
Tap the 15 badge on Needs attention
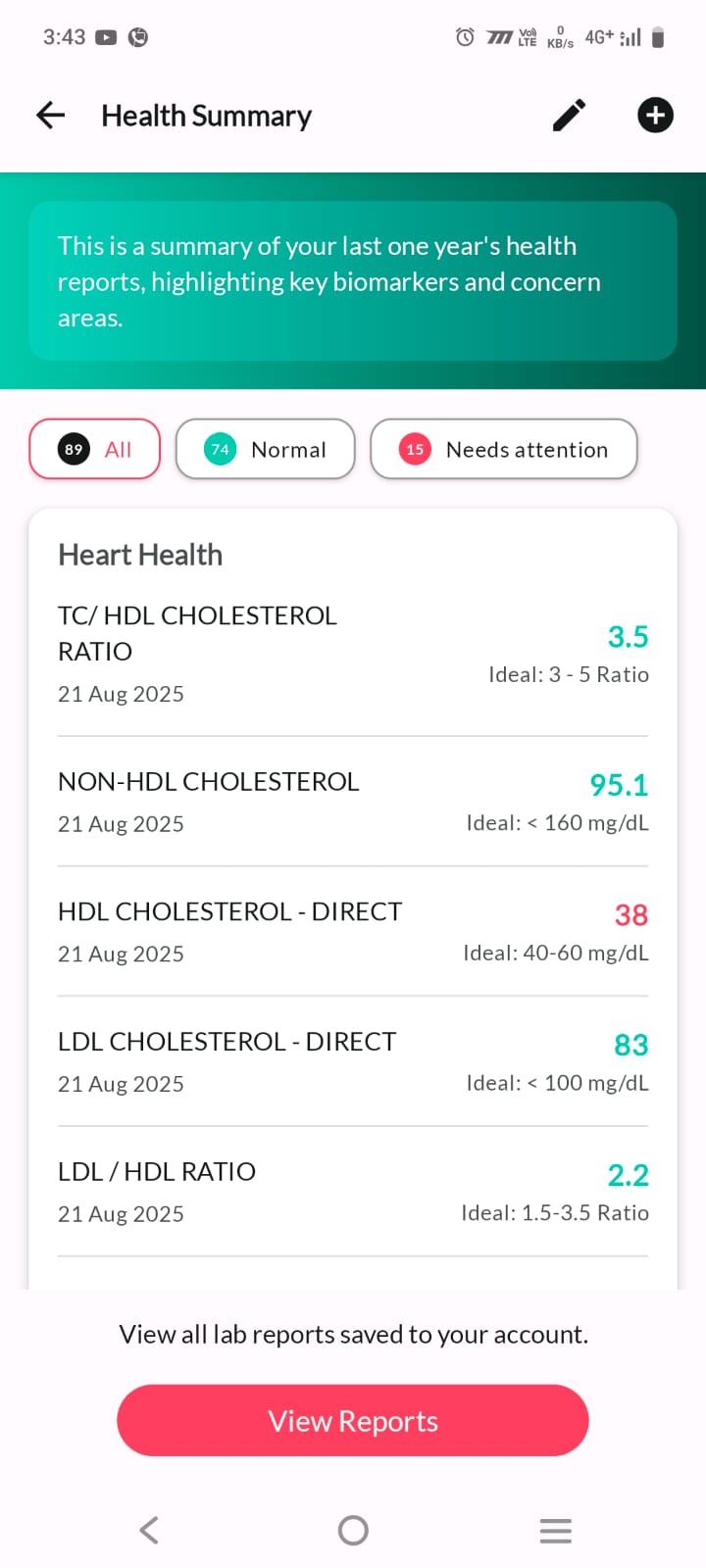415,449
